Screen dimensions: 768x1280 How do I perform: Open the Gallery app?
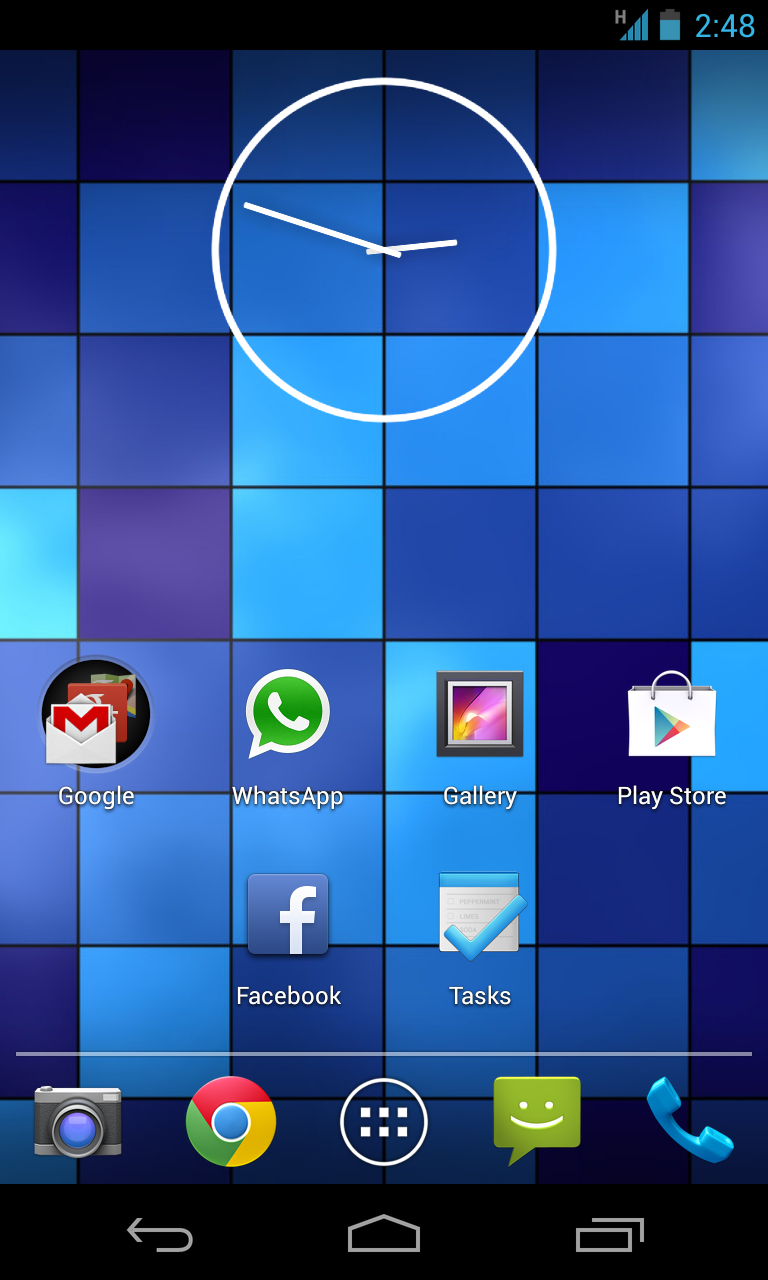[480, 714]
